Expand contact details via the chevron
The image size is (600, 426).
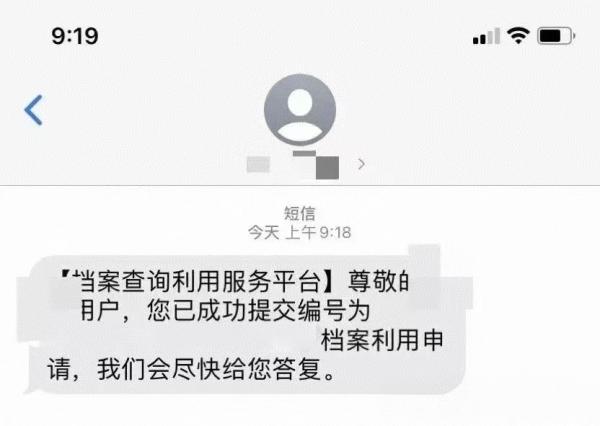(360, 163)
